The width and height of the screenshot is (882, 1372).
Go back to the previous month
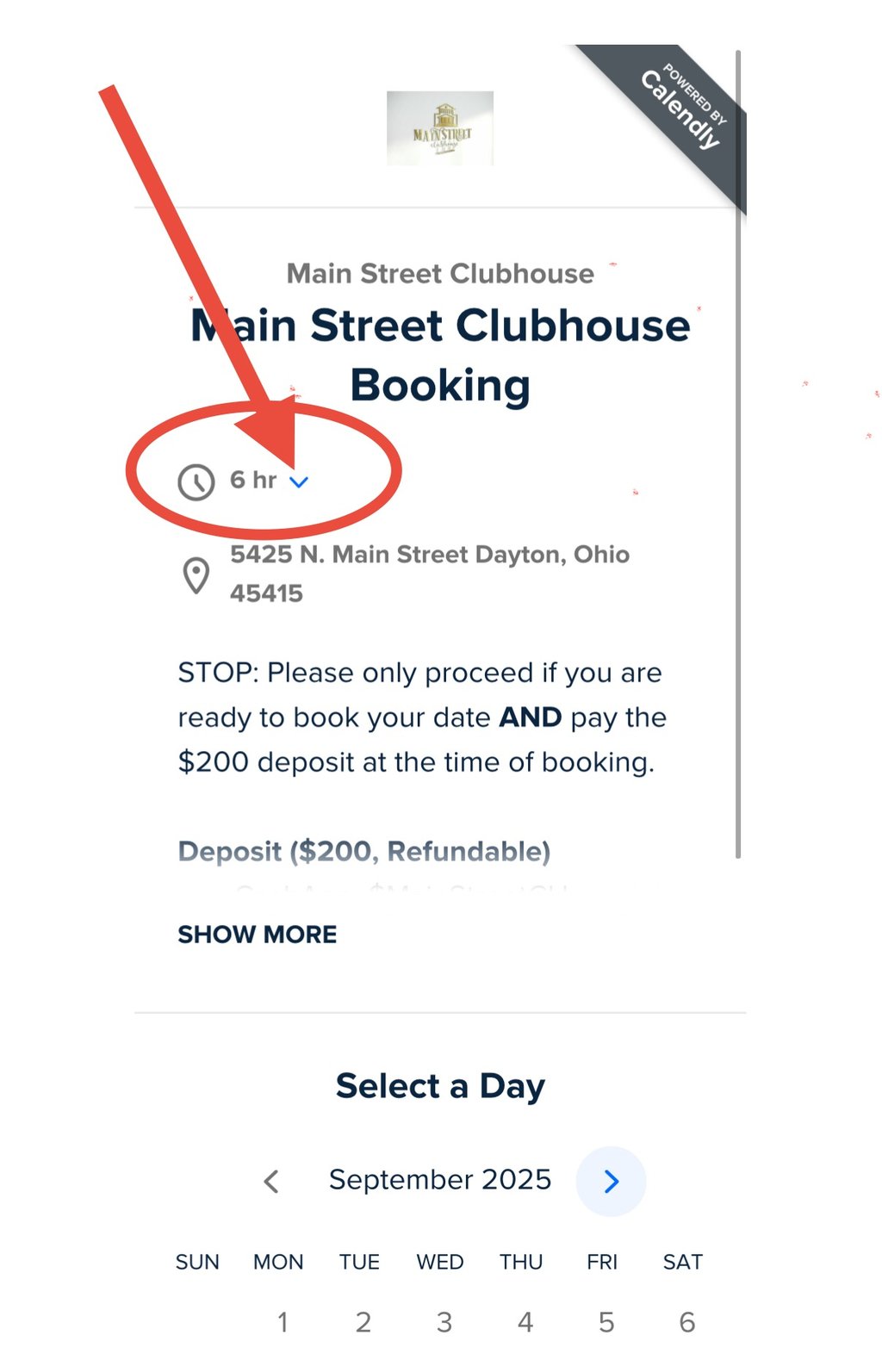pyautogui.click(x=271, y=1181)
